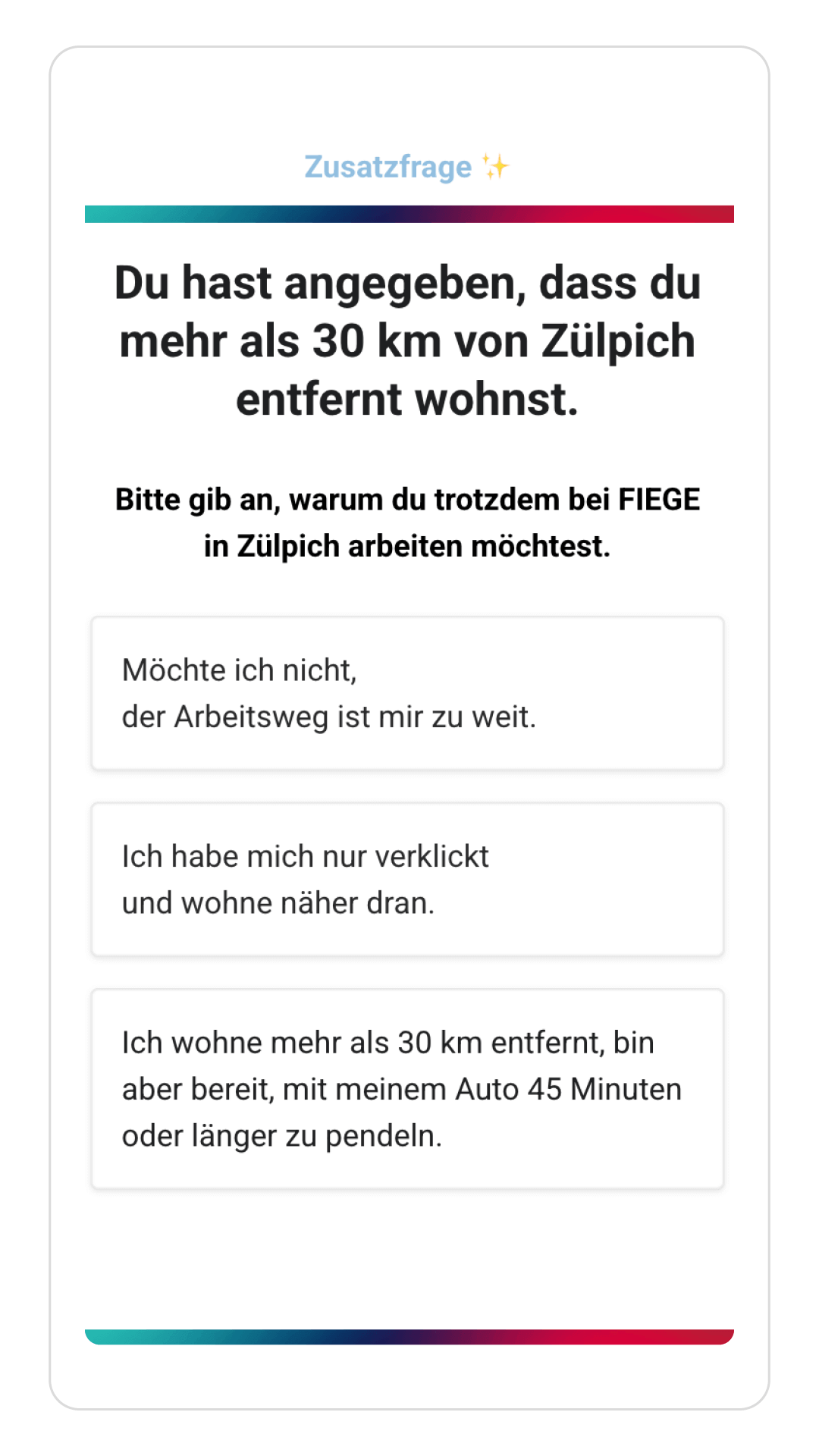Viewport: 819px width, 1456px height.
Task: Select 'Möchte ich nicht, der Arbeitsweg ist mir zu weit'
Action: 407,693
